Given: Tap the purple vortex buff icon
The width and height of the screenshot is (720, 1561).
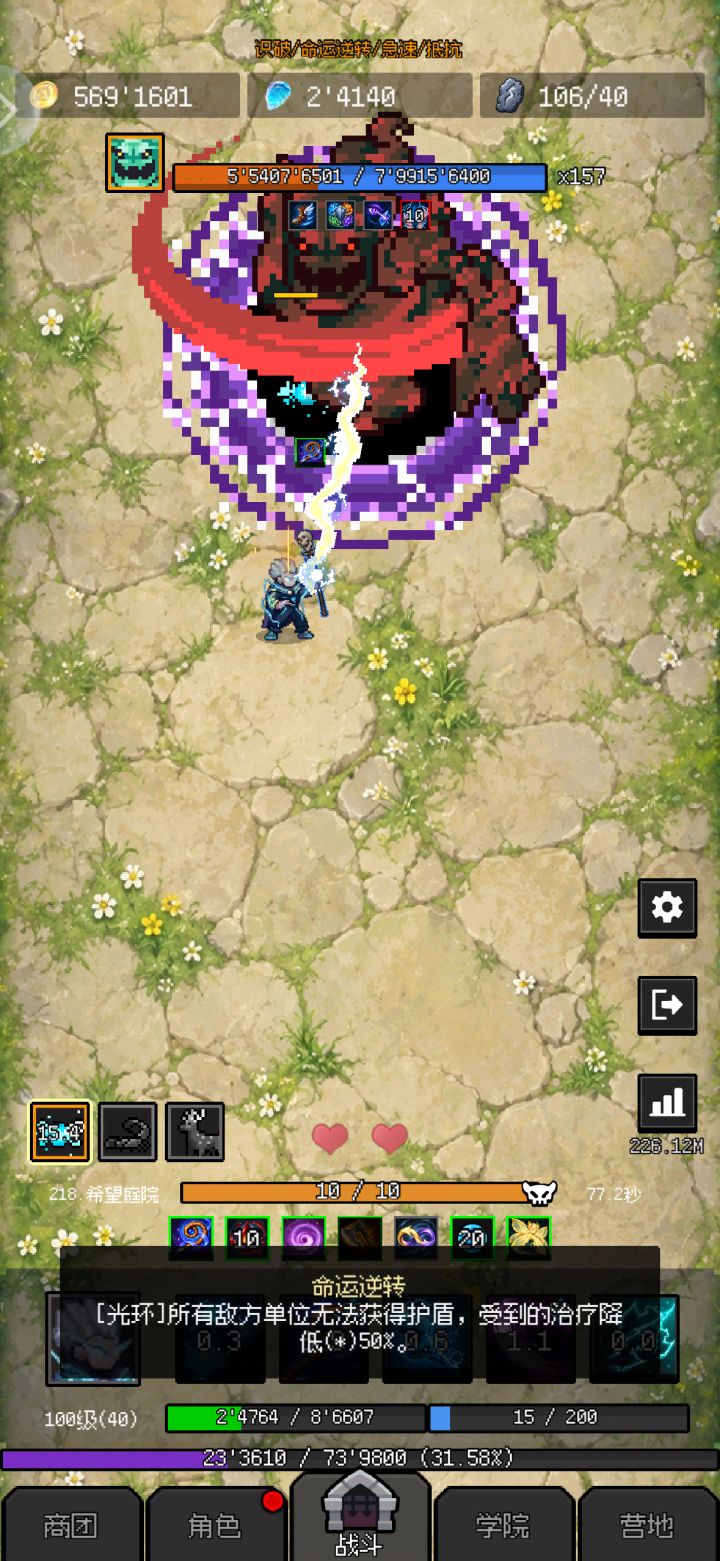Looking at the screenshot, I should pos(303,1238).
